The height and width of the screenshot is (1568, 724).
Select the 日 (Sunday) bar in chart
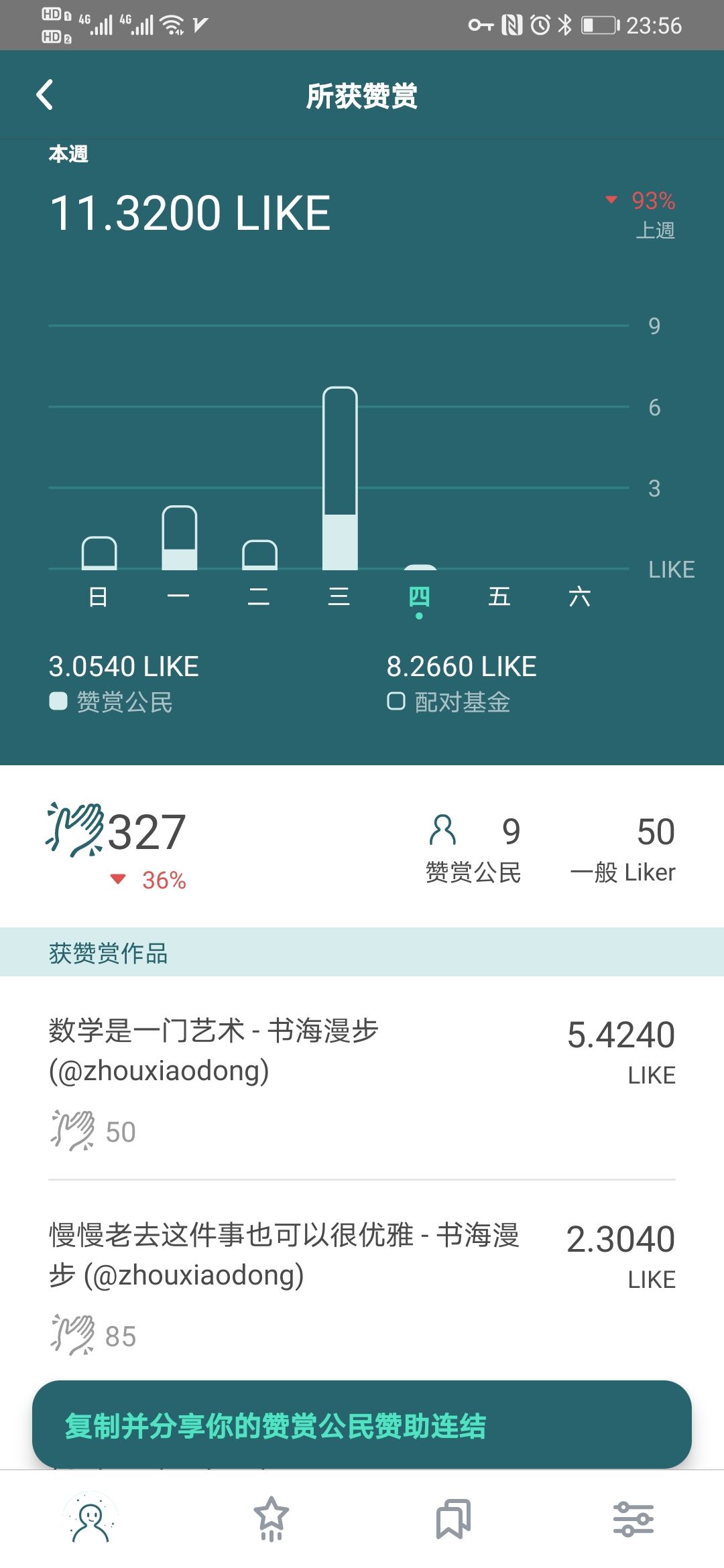[99, 553]
